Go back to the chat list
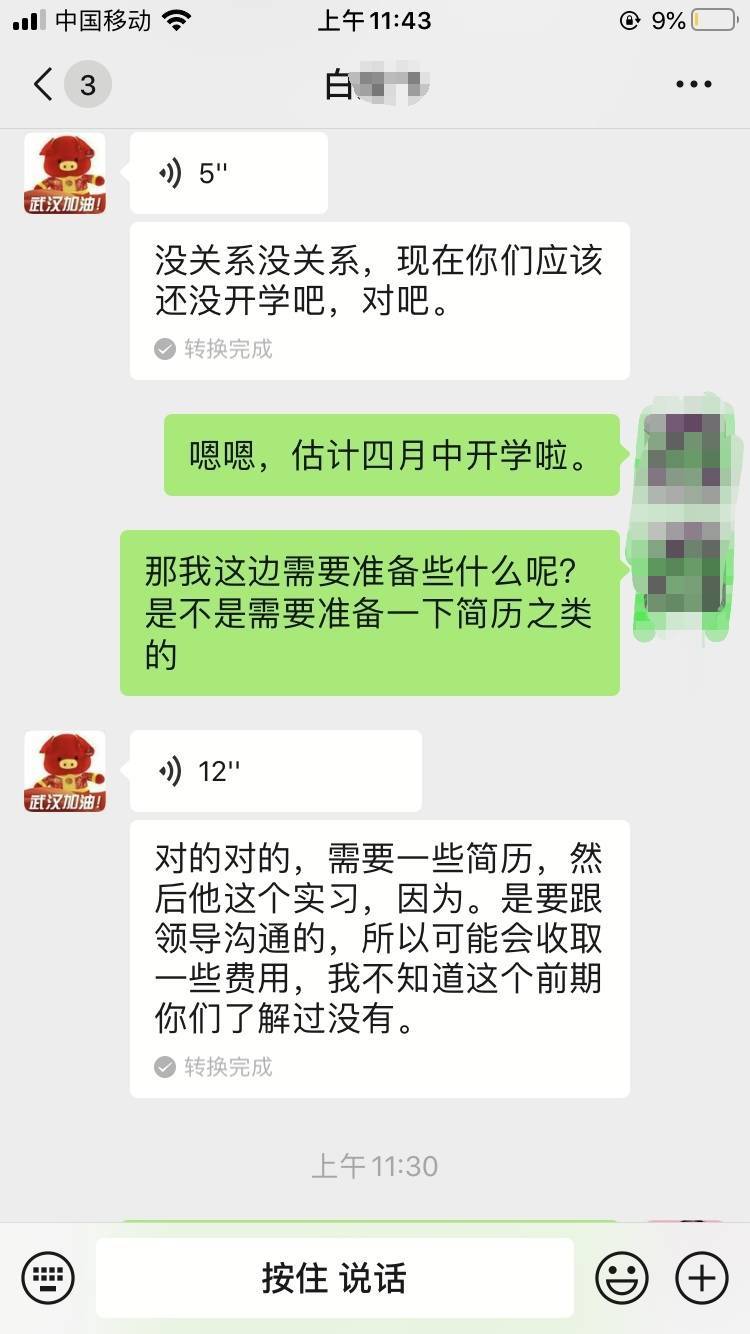 click(x=42, y=84)
